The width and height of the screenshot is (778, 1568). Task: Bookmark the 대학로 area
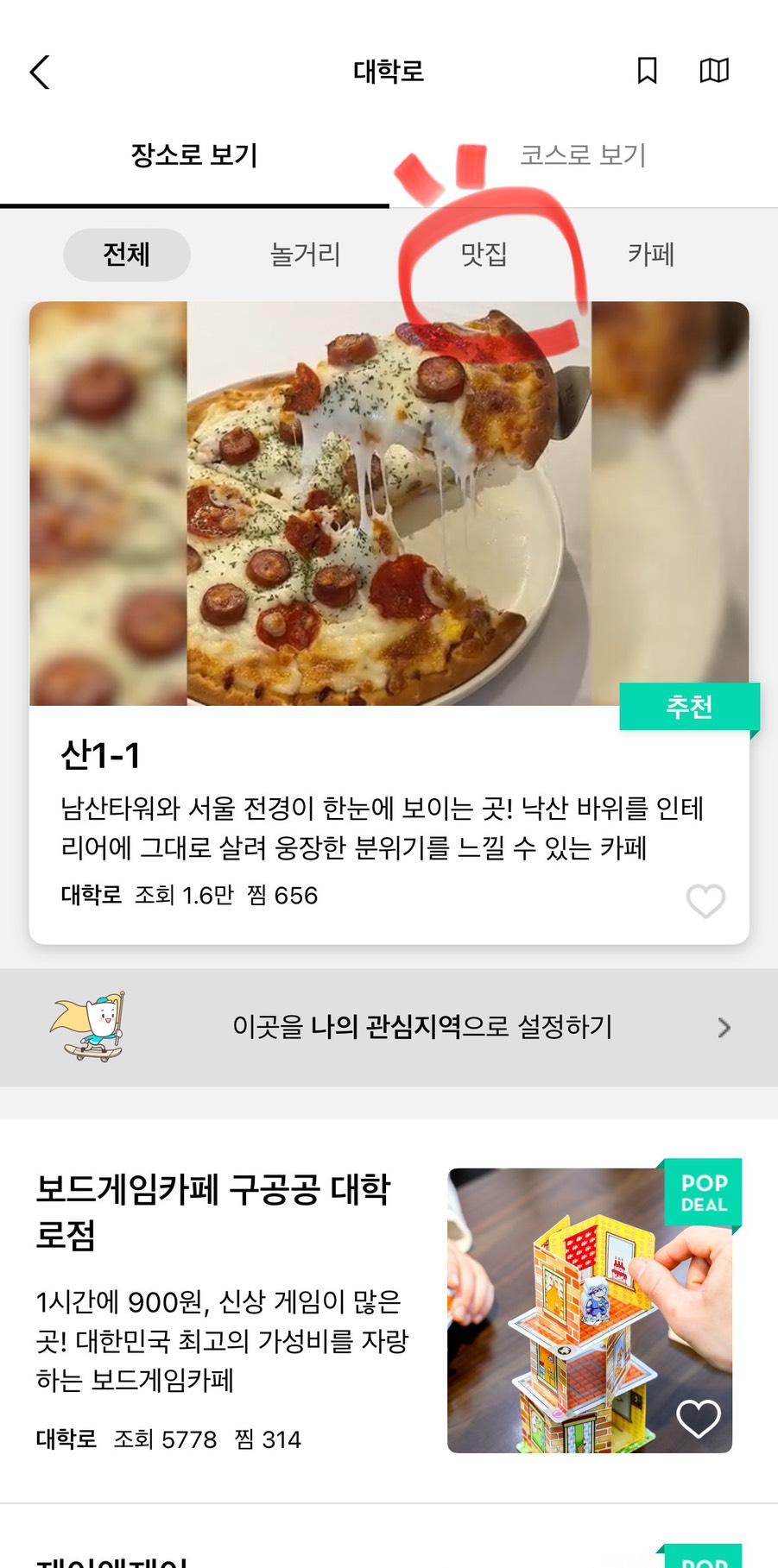tap(647, 71)
